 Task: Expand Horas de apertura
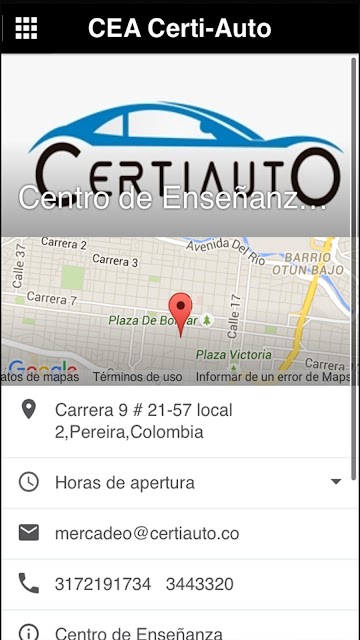point(176,483)
